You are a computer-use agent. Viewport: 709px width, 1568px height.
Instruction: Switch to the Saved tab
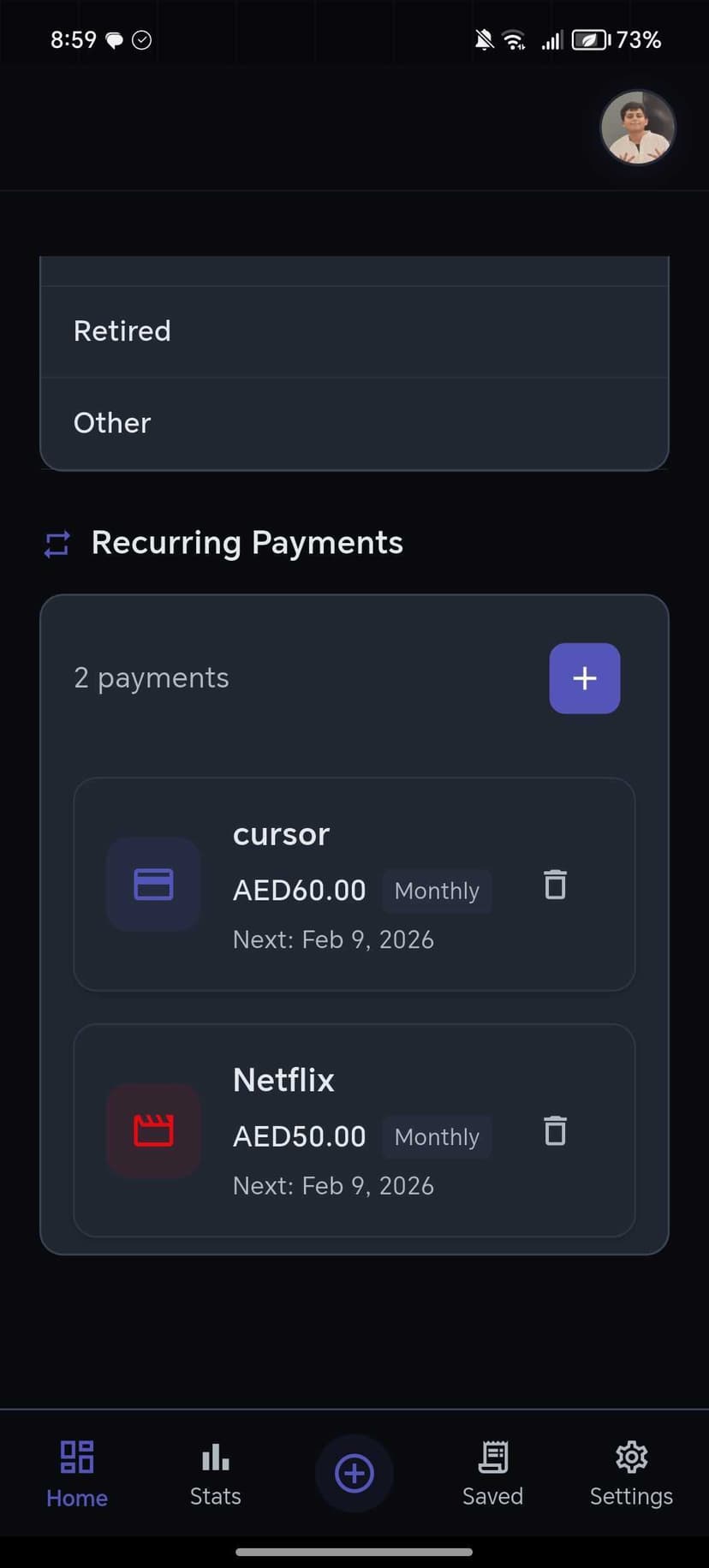click(x=492, y=1473)
